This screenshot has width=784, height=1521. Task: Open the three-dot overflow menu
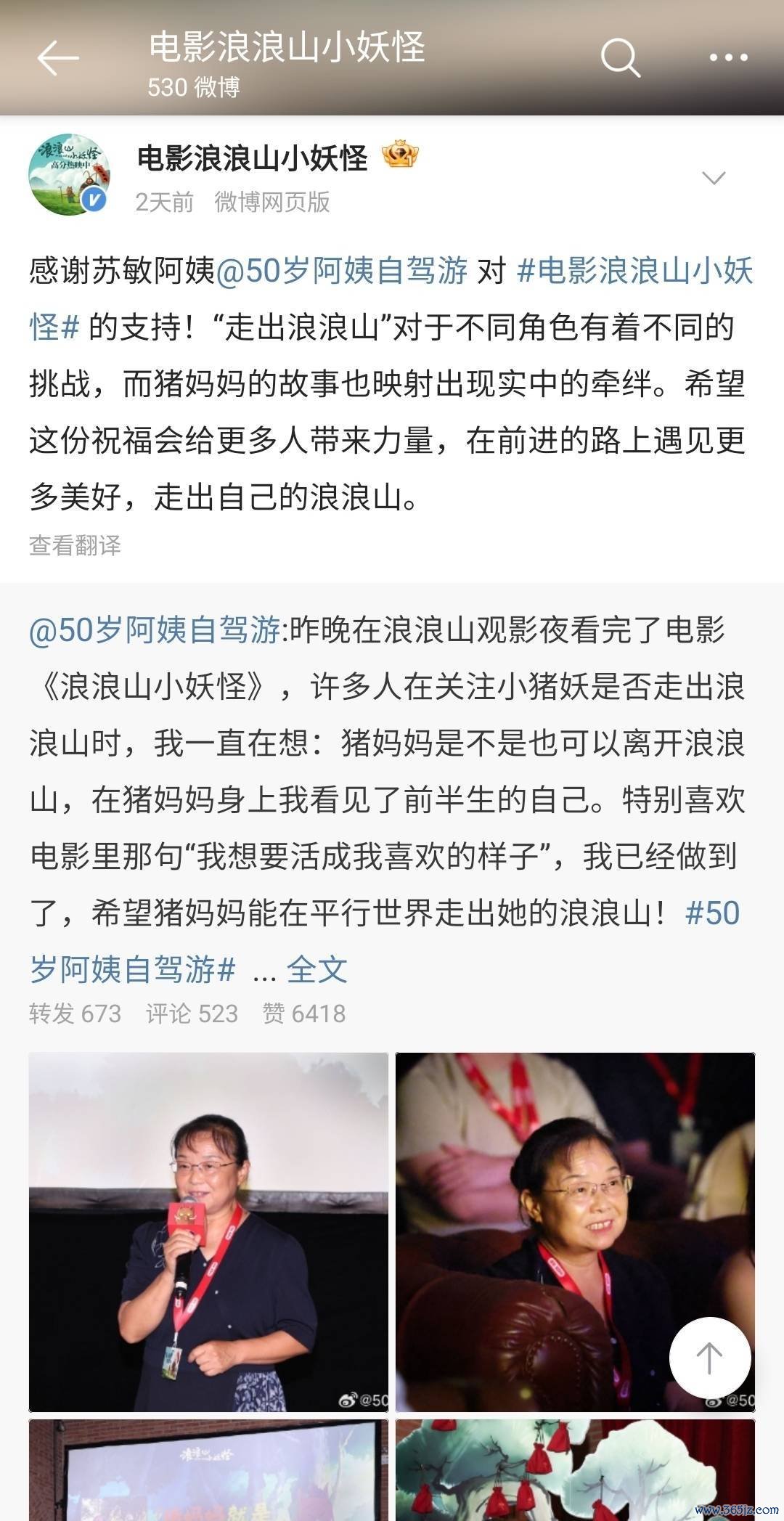click(x=727, y=57)
